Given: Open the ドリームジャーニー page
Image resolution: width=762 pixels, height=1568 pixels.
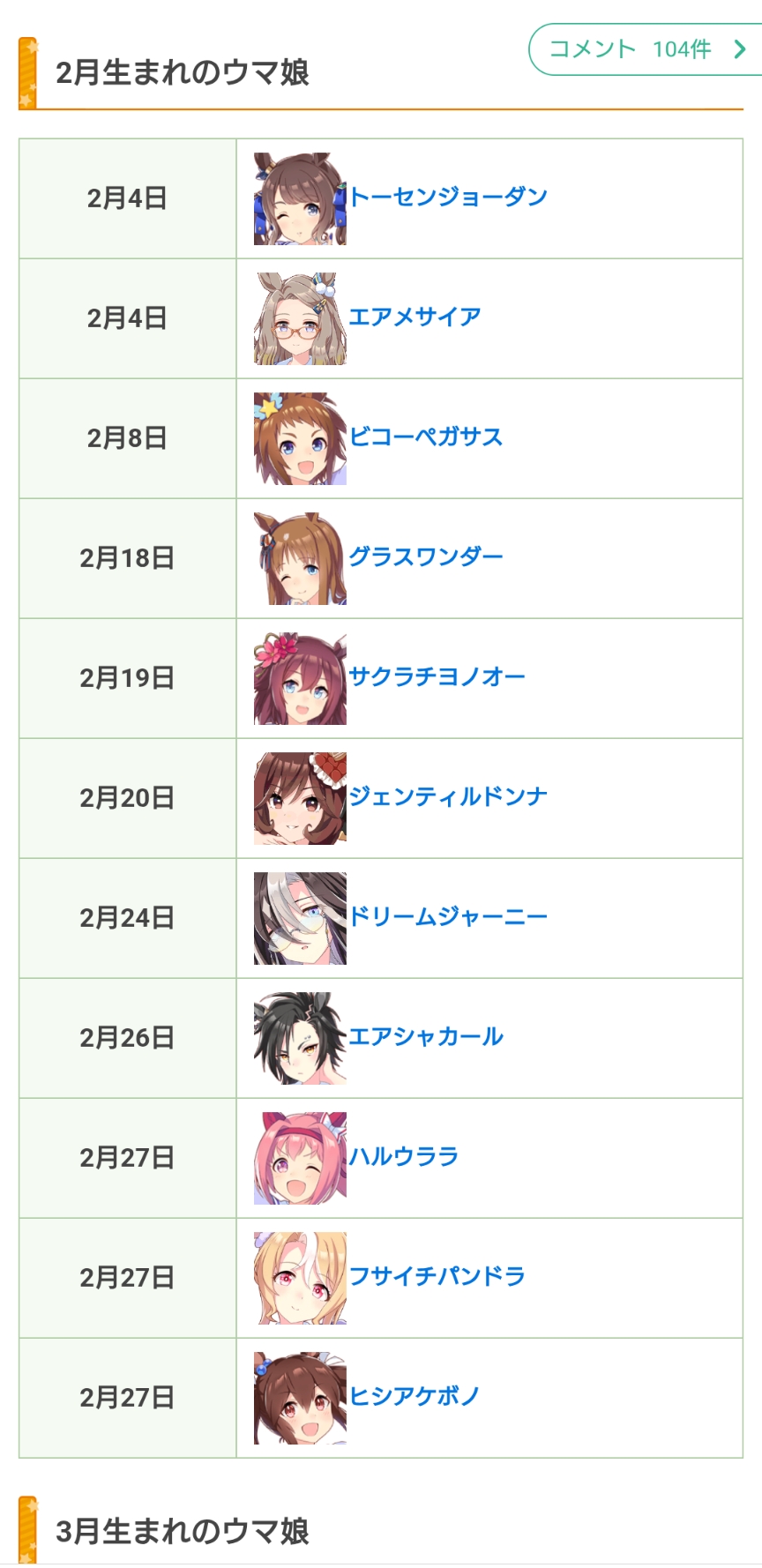Looking at the screenshot, I should click(x=448, y=916).
